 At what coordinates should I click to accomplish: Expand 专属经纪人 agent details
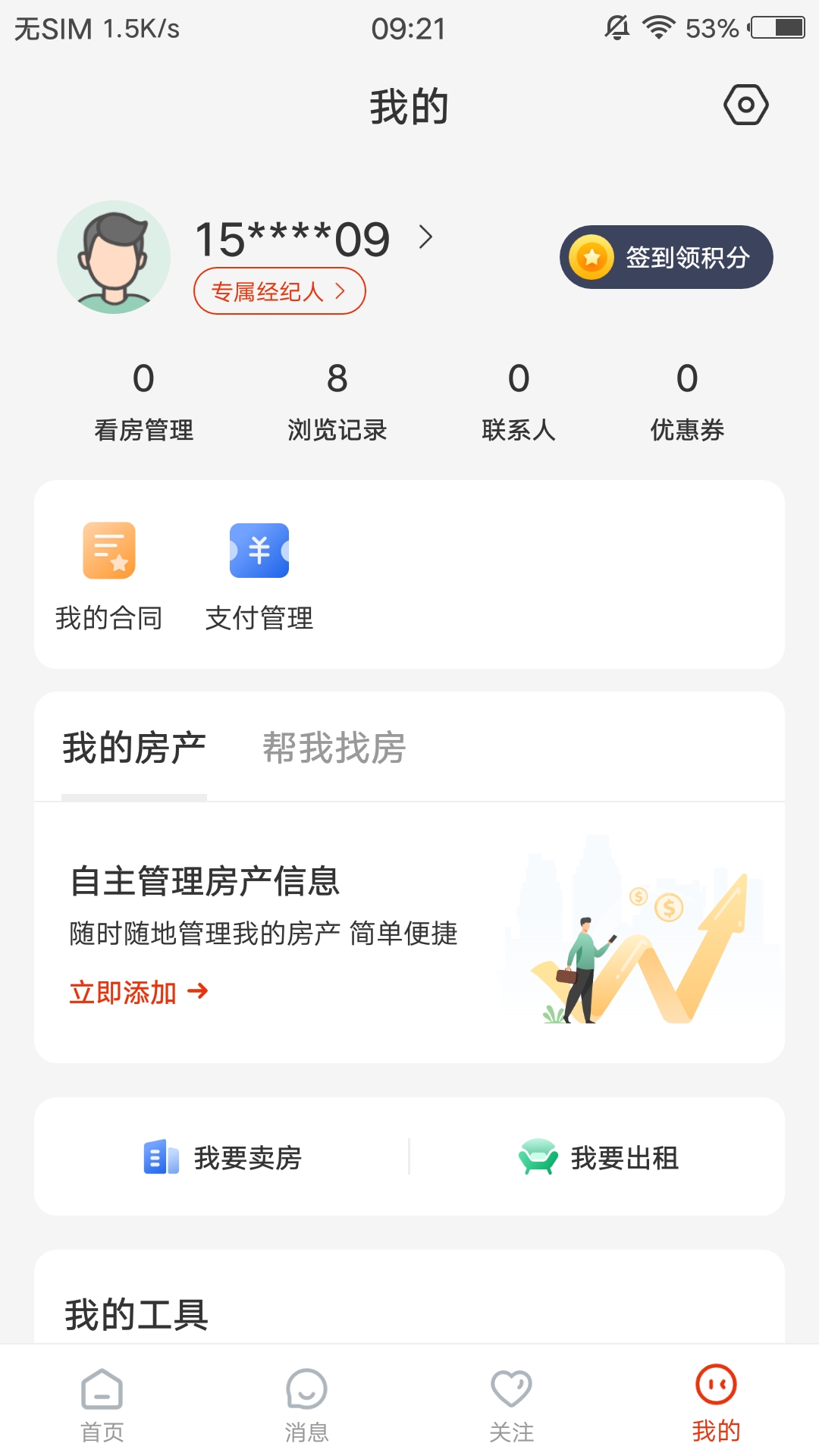pos(279,290)
